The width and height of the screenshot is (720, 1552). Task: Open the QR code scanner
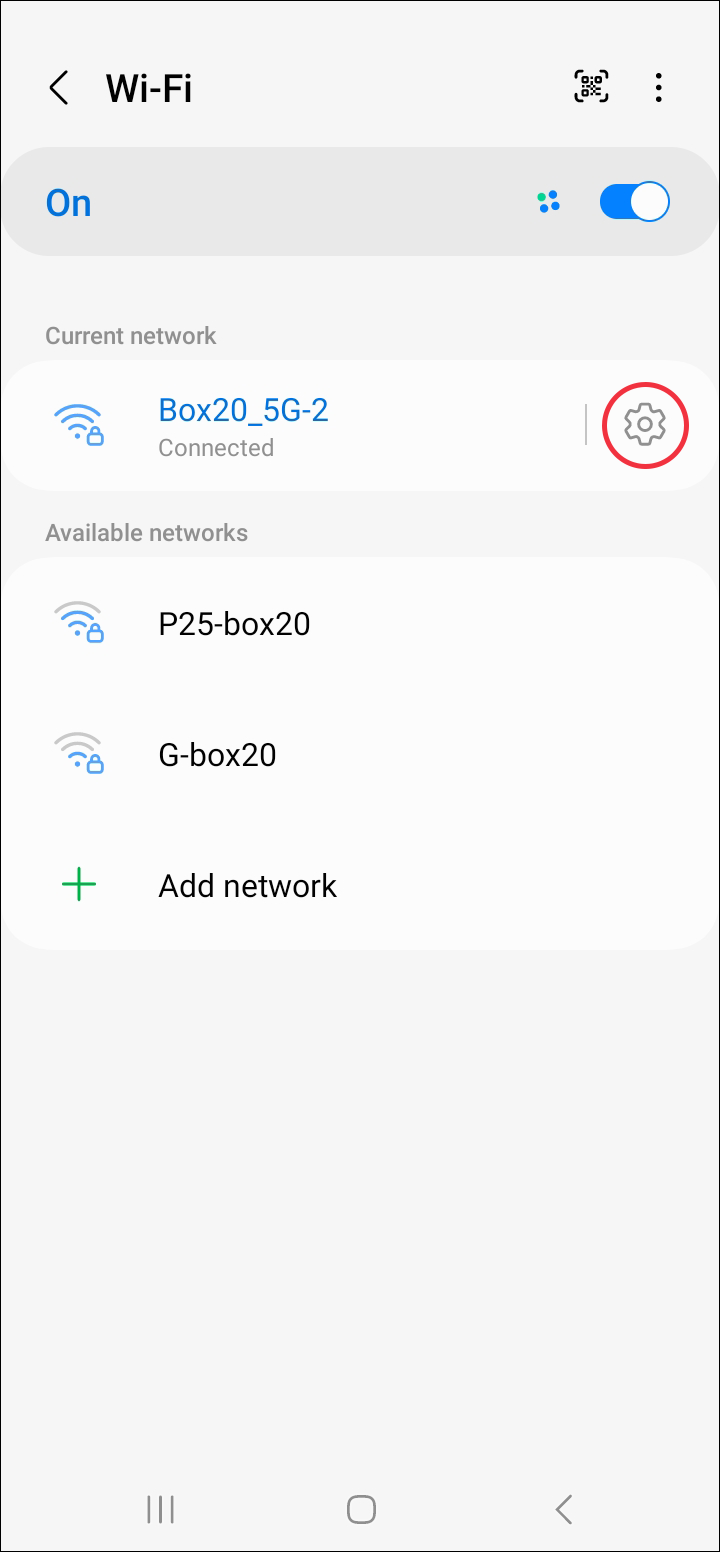tap(591, 88)
